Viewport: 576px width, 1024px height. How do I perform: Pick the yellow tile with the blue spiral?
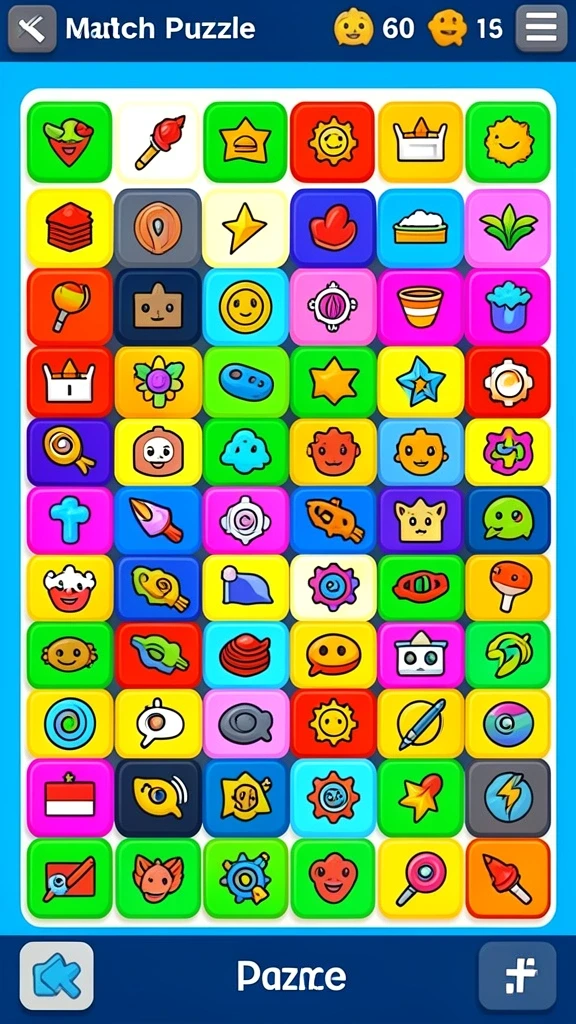tap(69, 724)
